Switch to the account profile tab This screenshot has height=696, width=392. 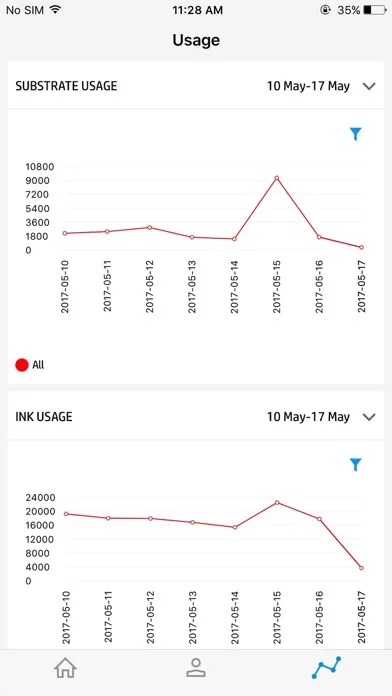(196, 668)
